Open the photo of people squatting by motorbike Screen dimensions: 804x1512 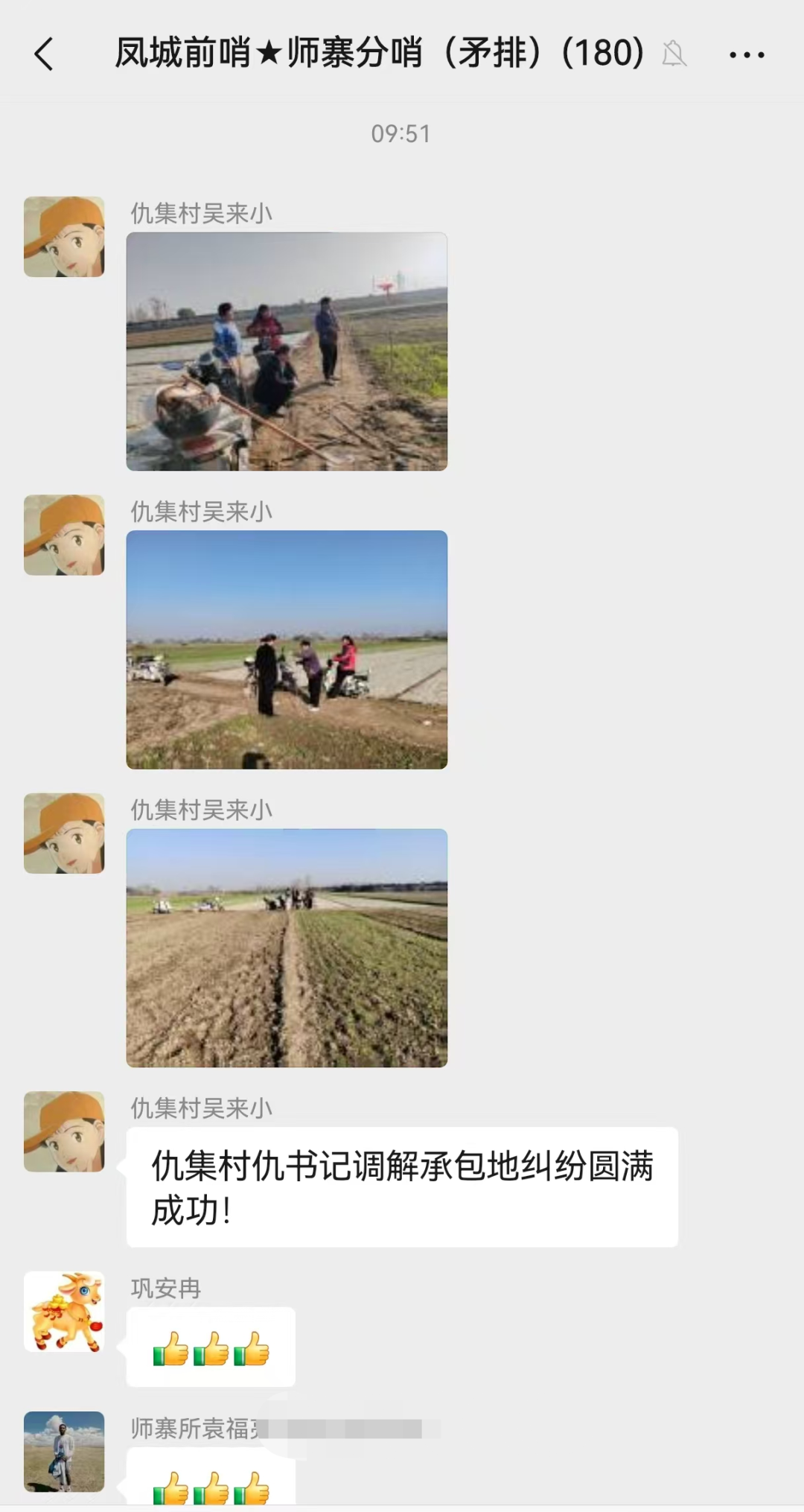pos(287,352)
